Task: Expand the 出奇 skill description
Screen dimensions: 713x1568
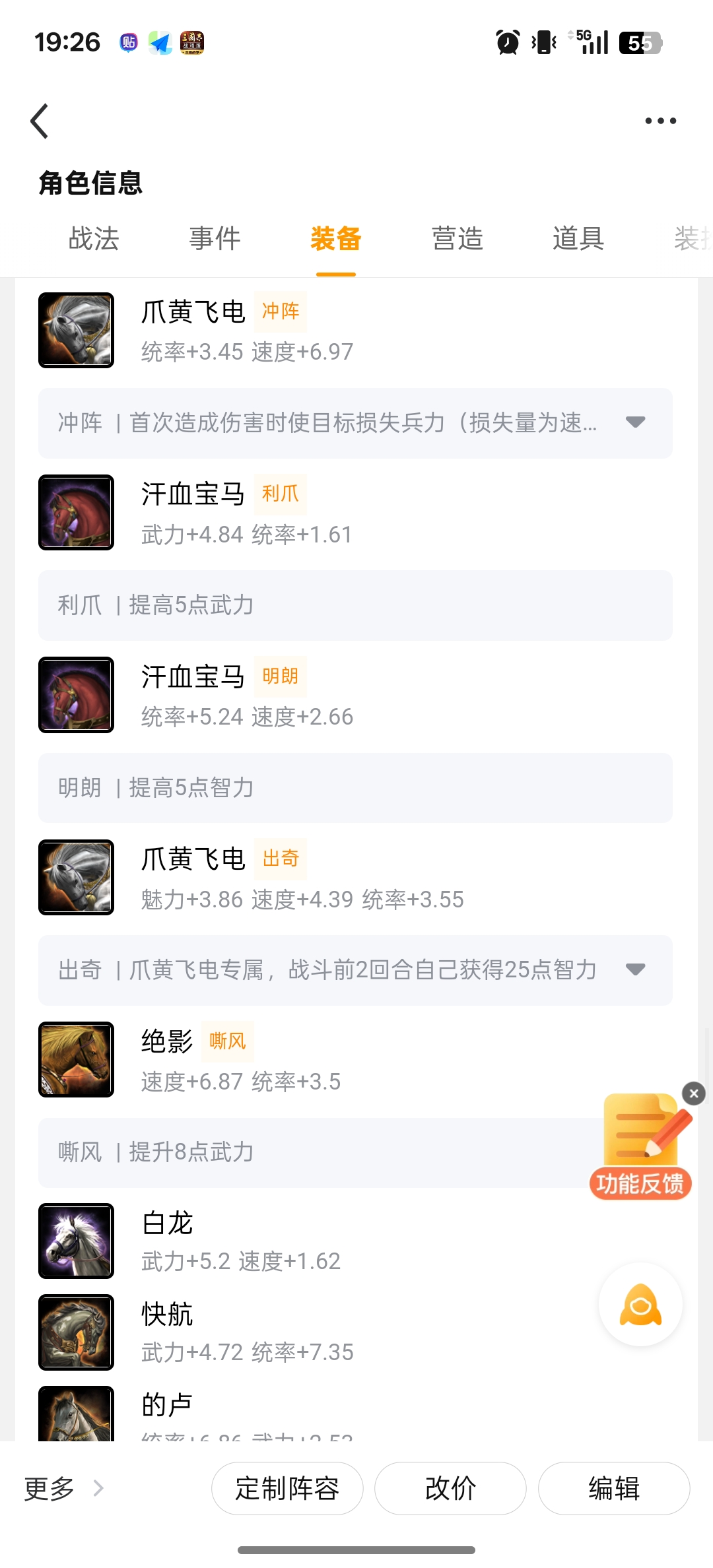Action: pyautogui.click(x=635, y=969)
